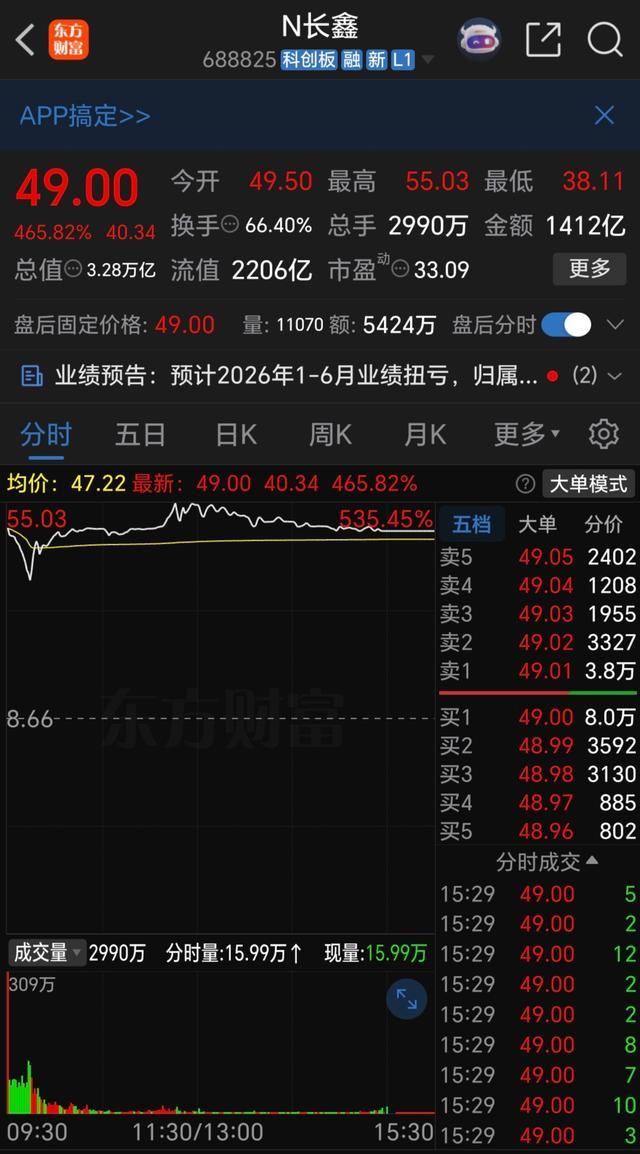
Task: Expand the 业绩预告 announcement row
Action: pos(320,376)
